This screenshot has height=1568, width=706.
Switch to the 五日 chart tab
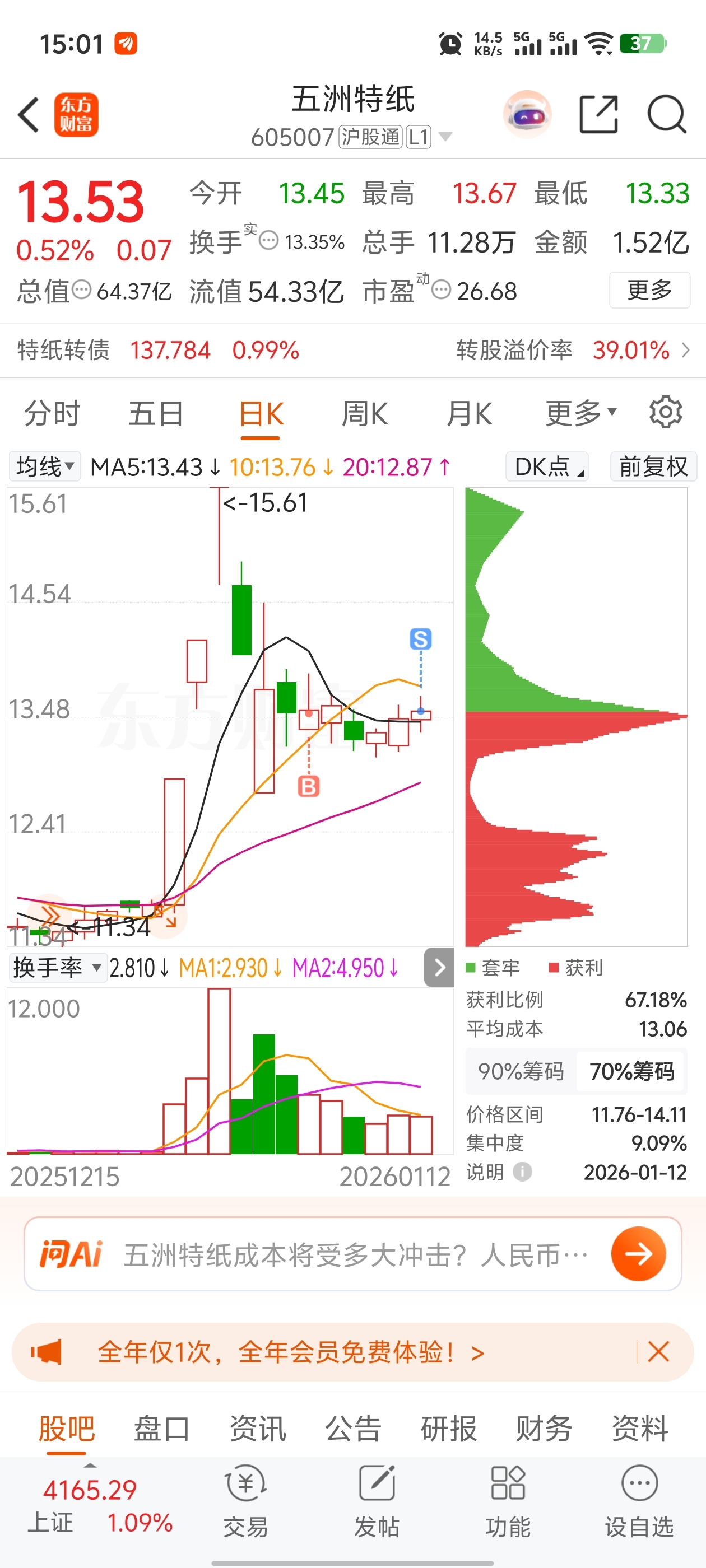[156, 414]
